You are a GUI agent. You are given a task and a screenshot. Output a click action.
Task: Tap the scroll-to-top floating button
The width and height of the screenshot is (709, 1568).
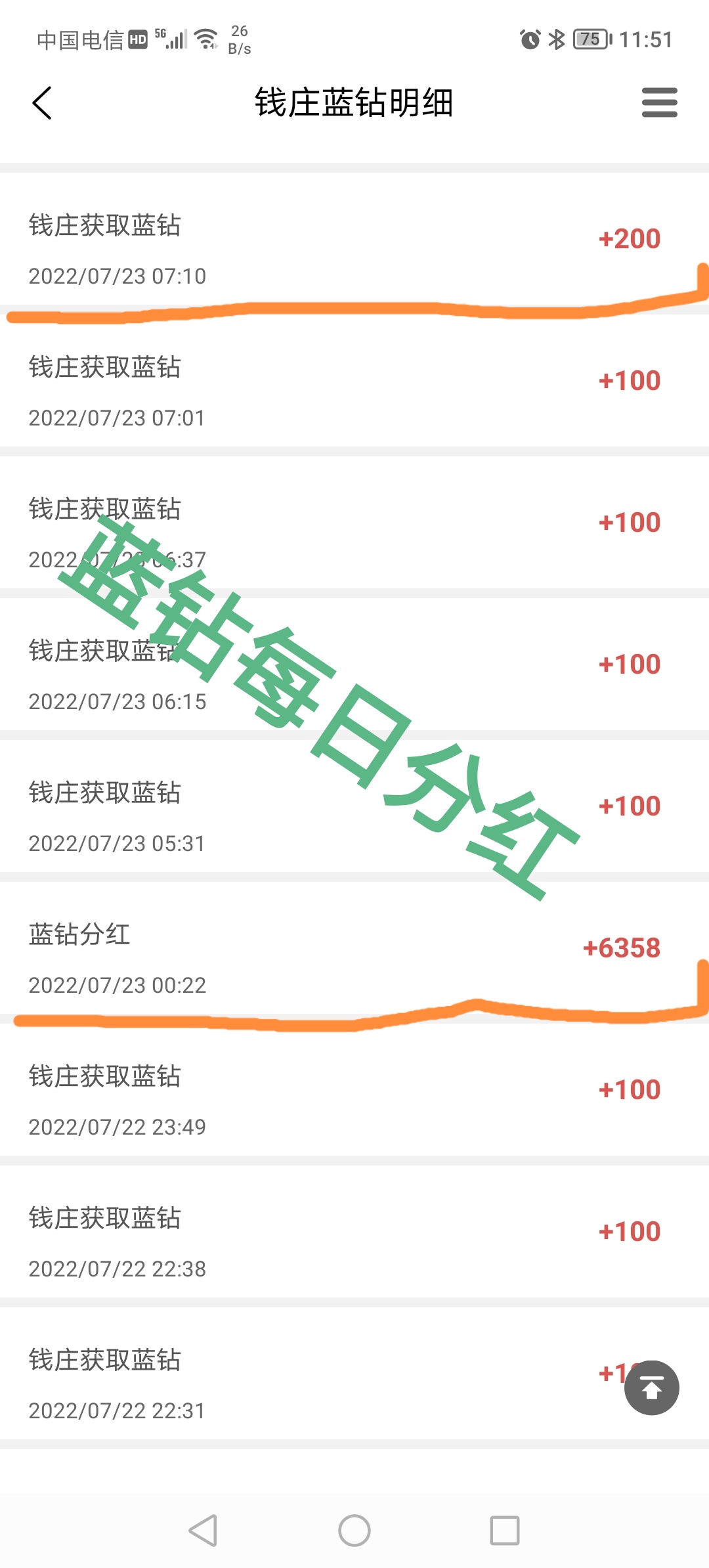coord(651,1387)
